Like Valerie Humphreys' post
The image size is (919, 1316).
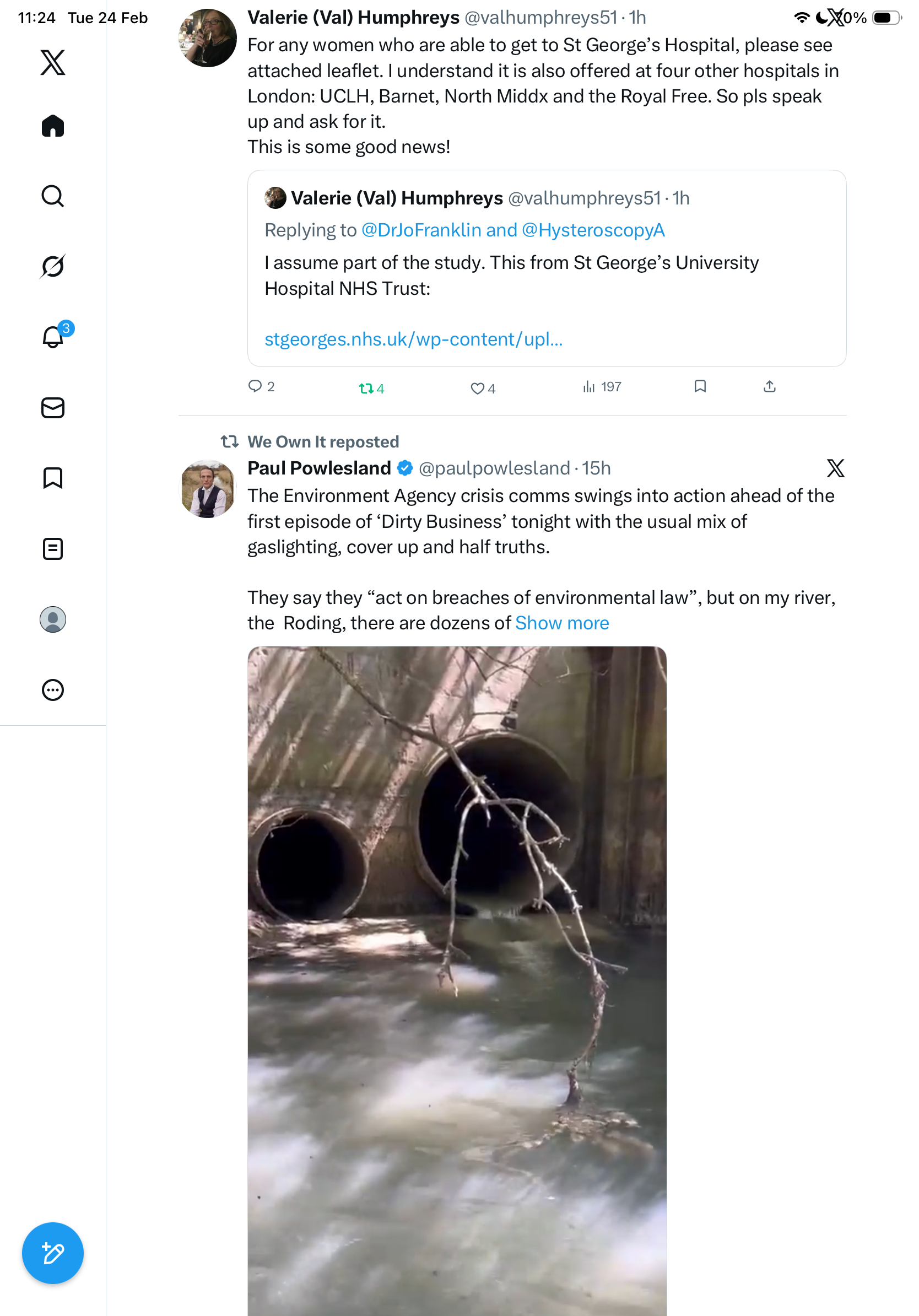(477, 389)
